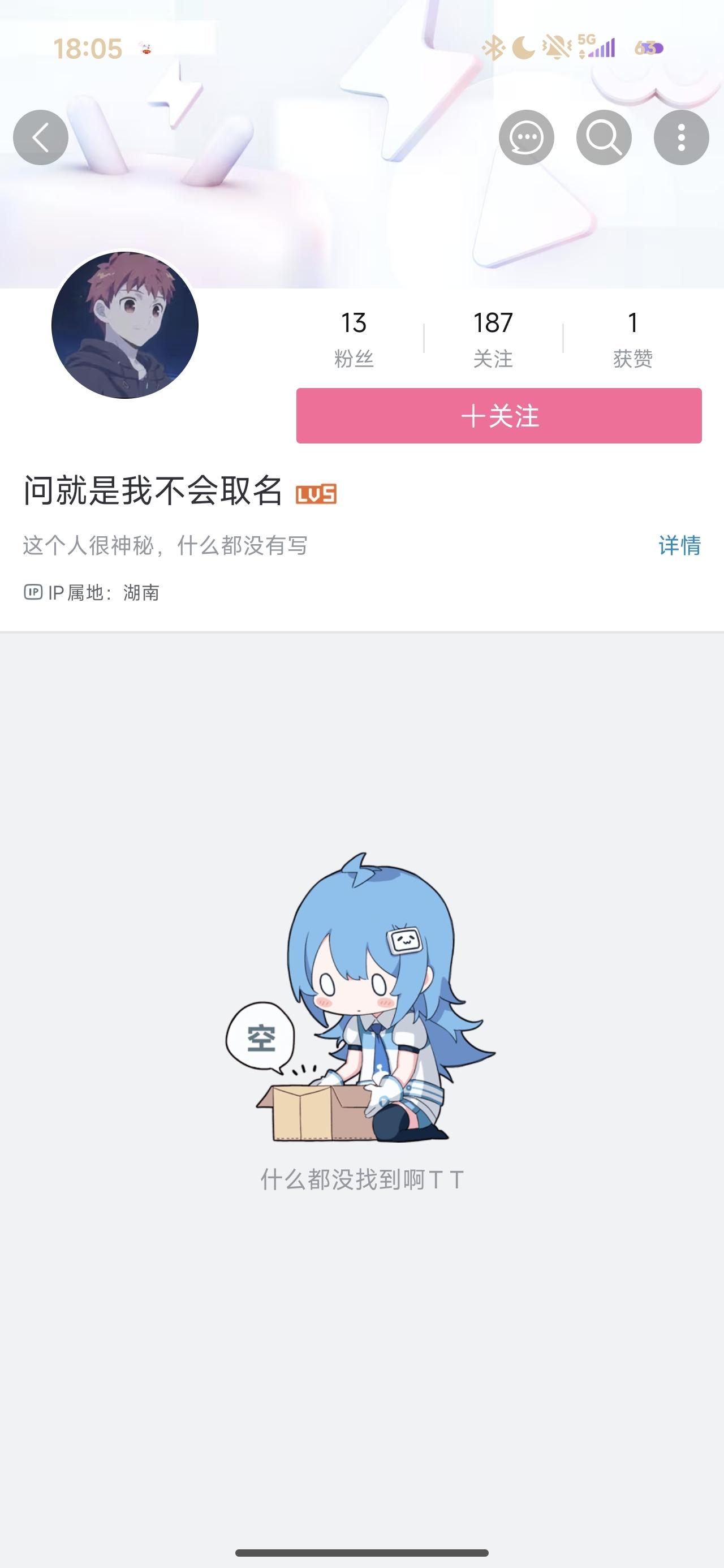The width and height of the screenshot is (724, 1568).
Task: Open private message chat icon
Action: (x=526, y=137)
